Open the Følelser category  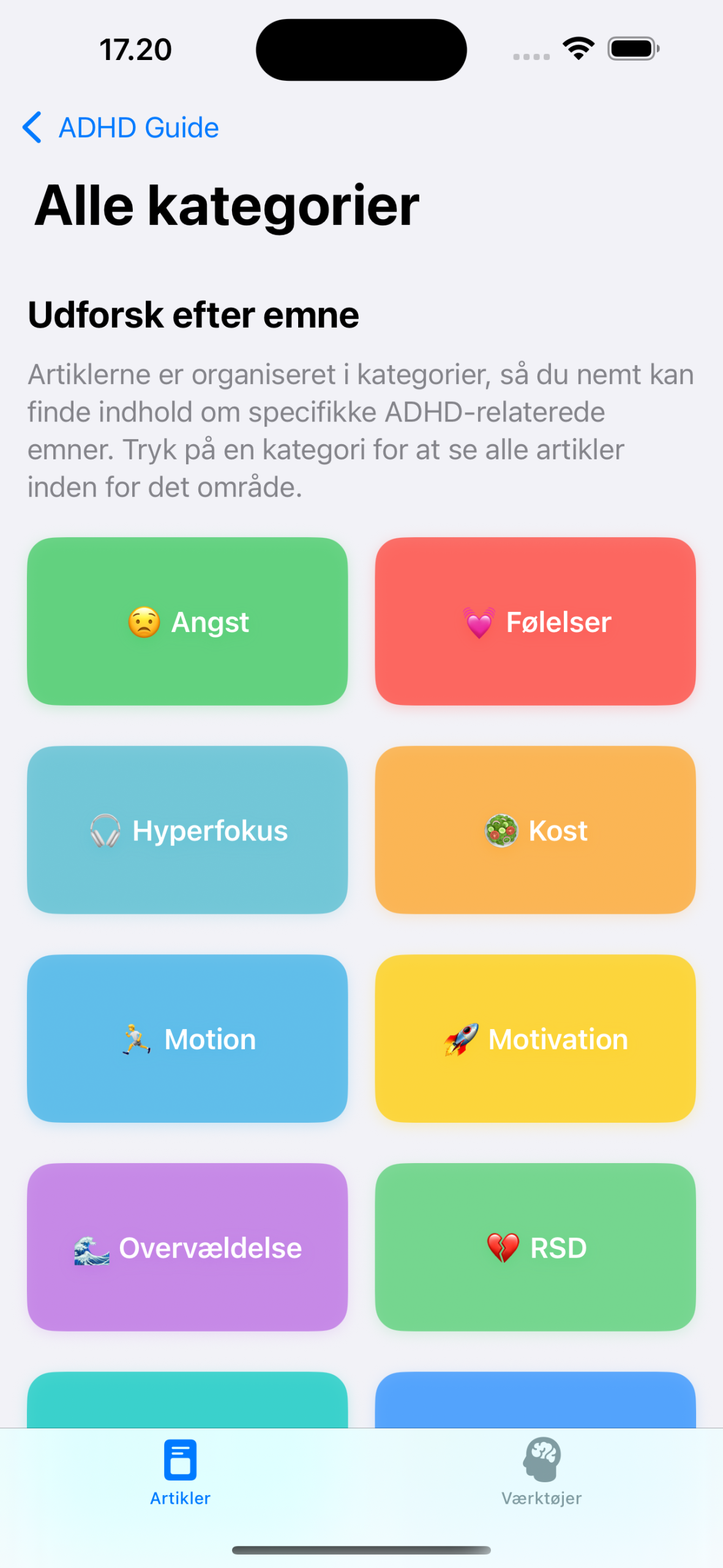coord(535,621)
